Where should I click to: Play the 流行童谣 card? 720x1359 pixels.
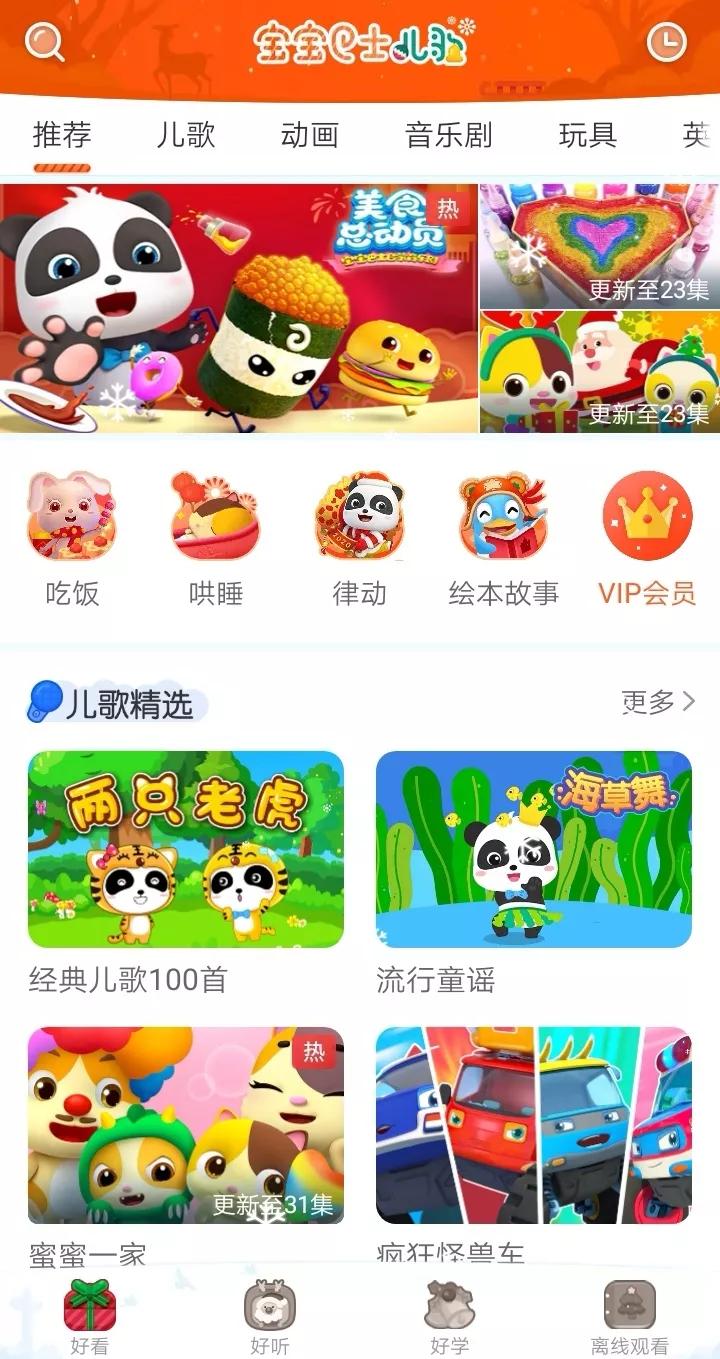[x=533, y=849]
